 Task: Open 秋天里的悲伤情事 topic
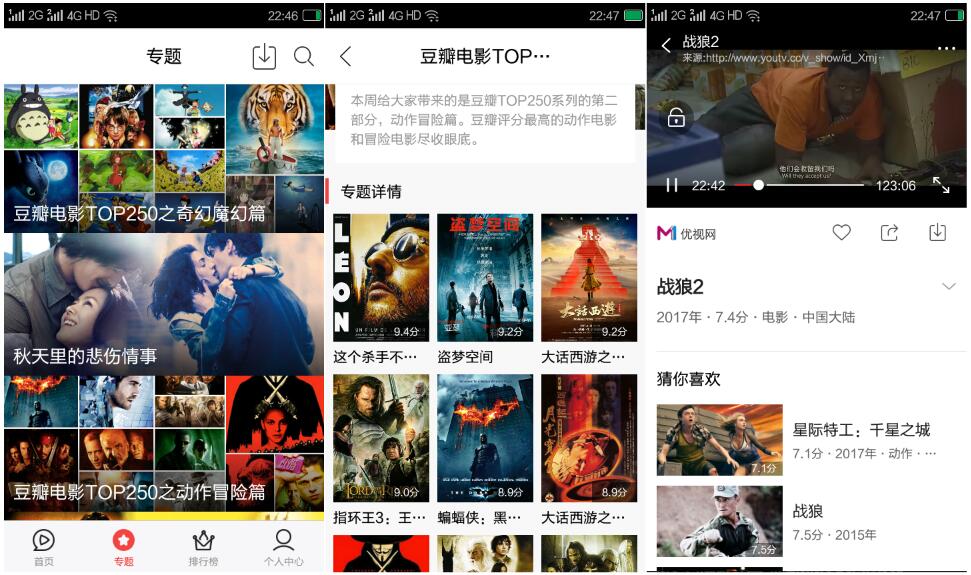tap(163, 304)
